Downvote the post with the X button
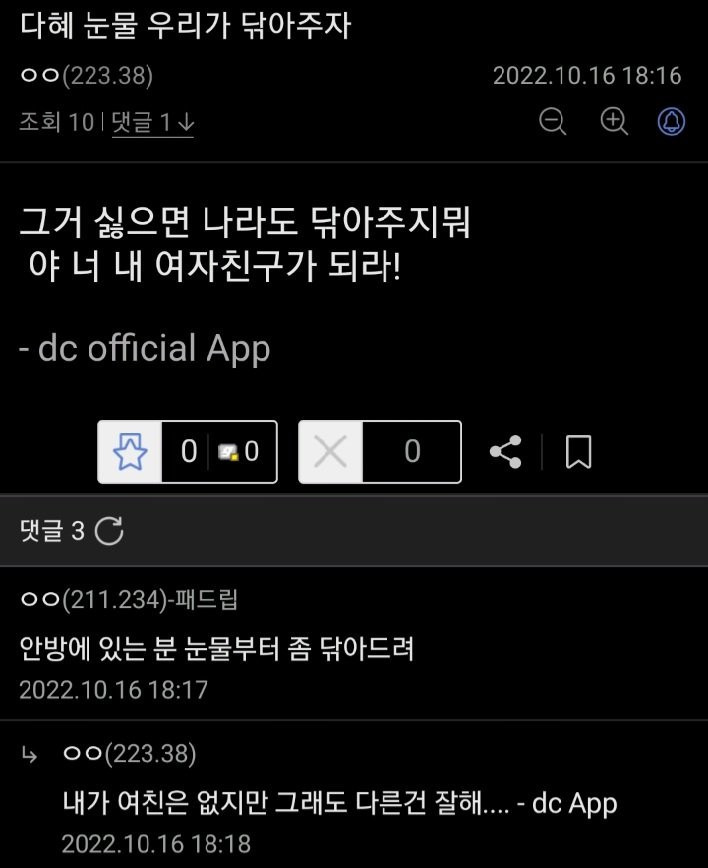Image resolution: width=708 pixels, height=868 pixels. coord(331,452)
